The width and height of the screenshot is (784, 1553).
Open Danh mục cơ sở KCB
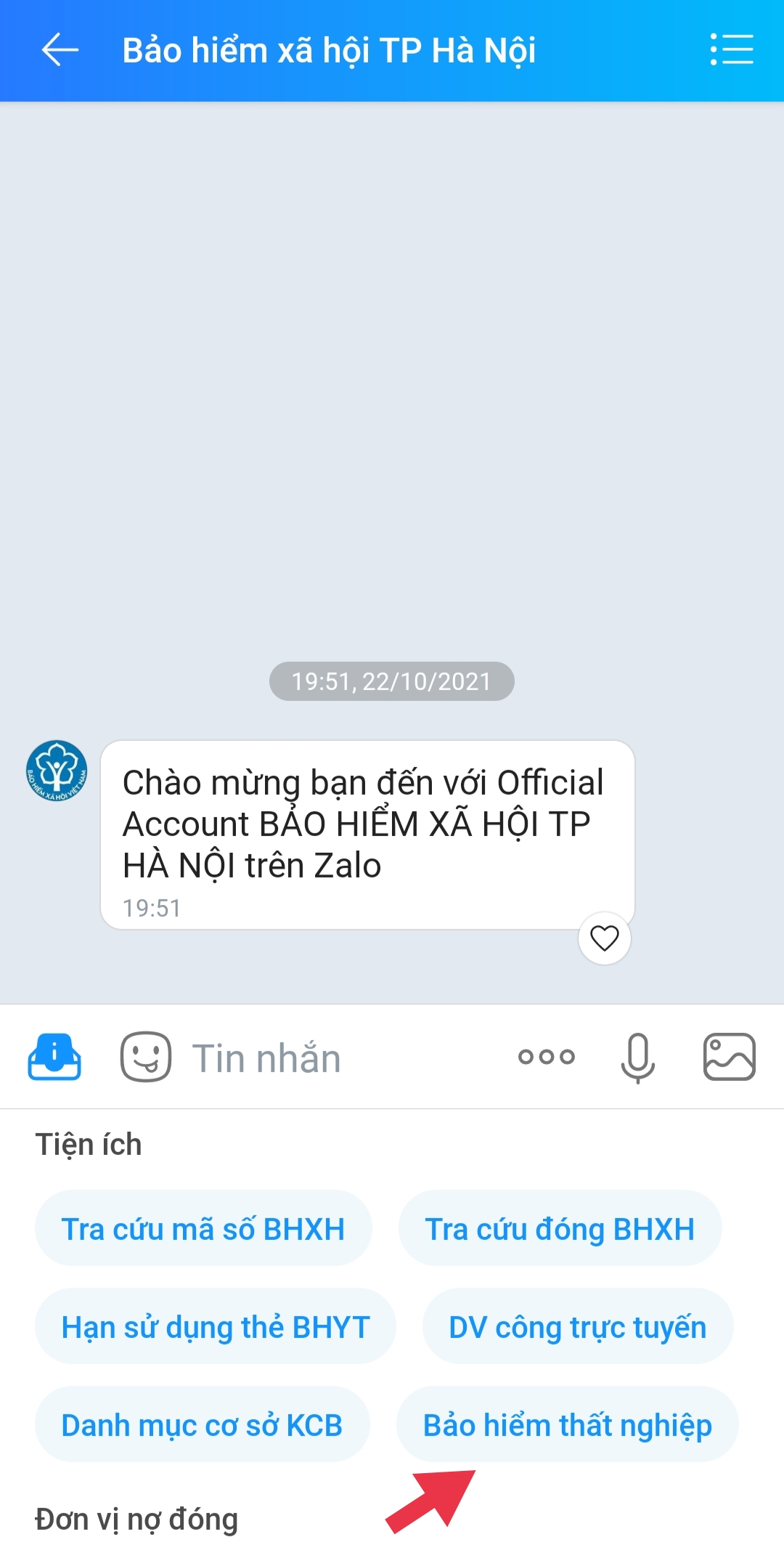[202, 1425]
